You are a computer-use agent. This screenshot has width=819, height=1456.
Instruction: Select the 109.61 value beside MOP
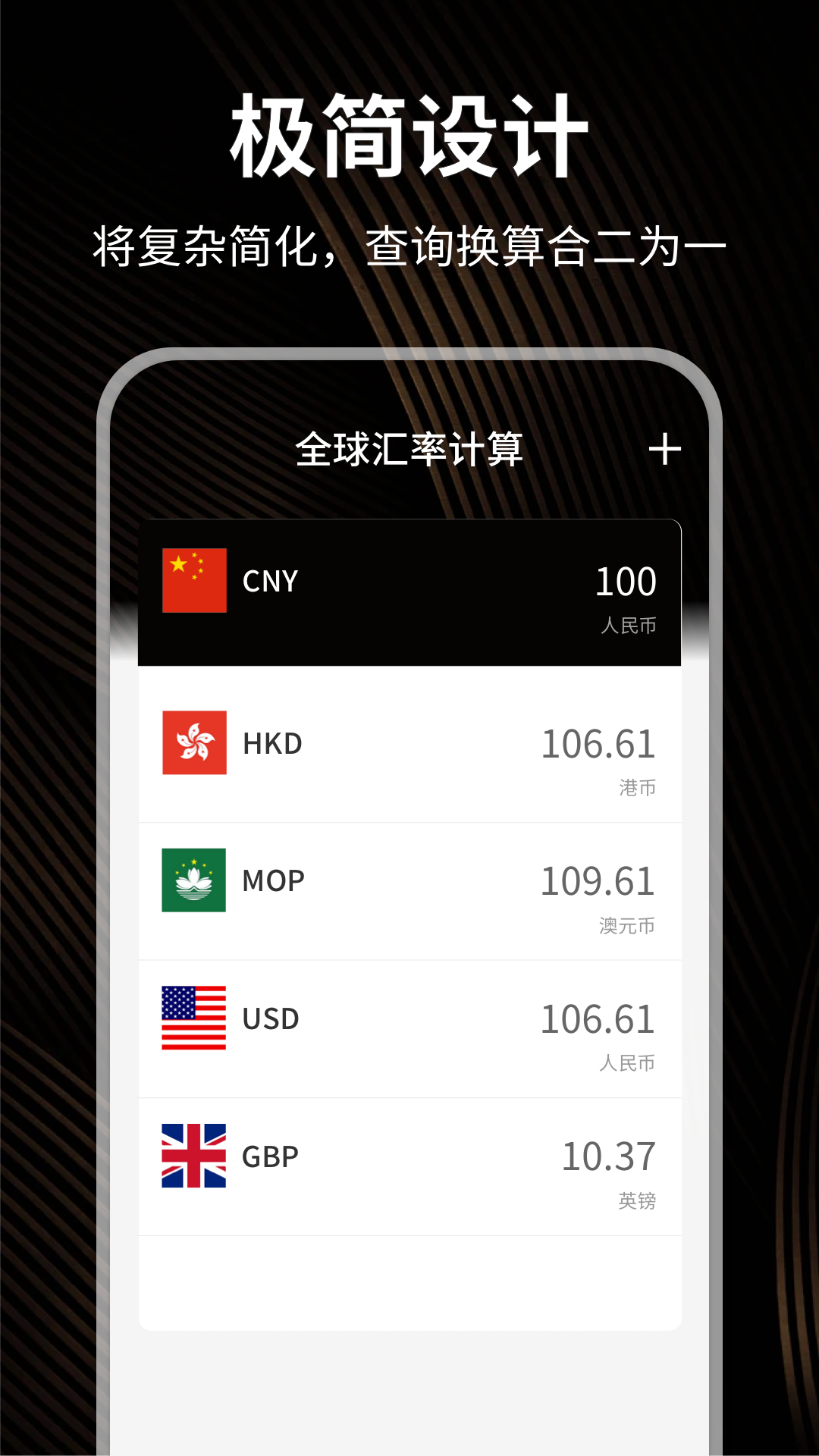pos(598,880)
